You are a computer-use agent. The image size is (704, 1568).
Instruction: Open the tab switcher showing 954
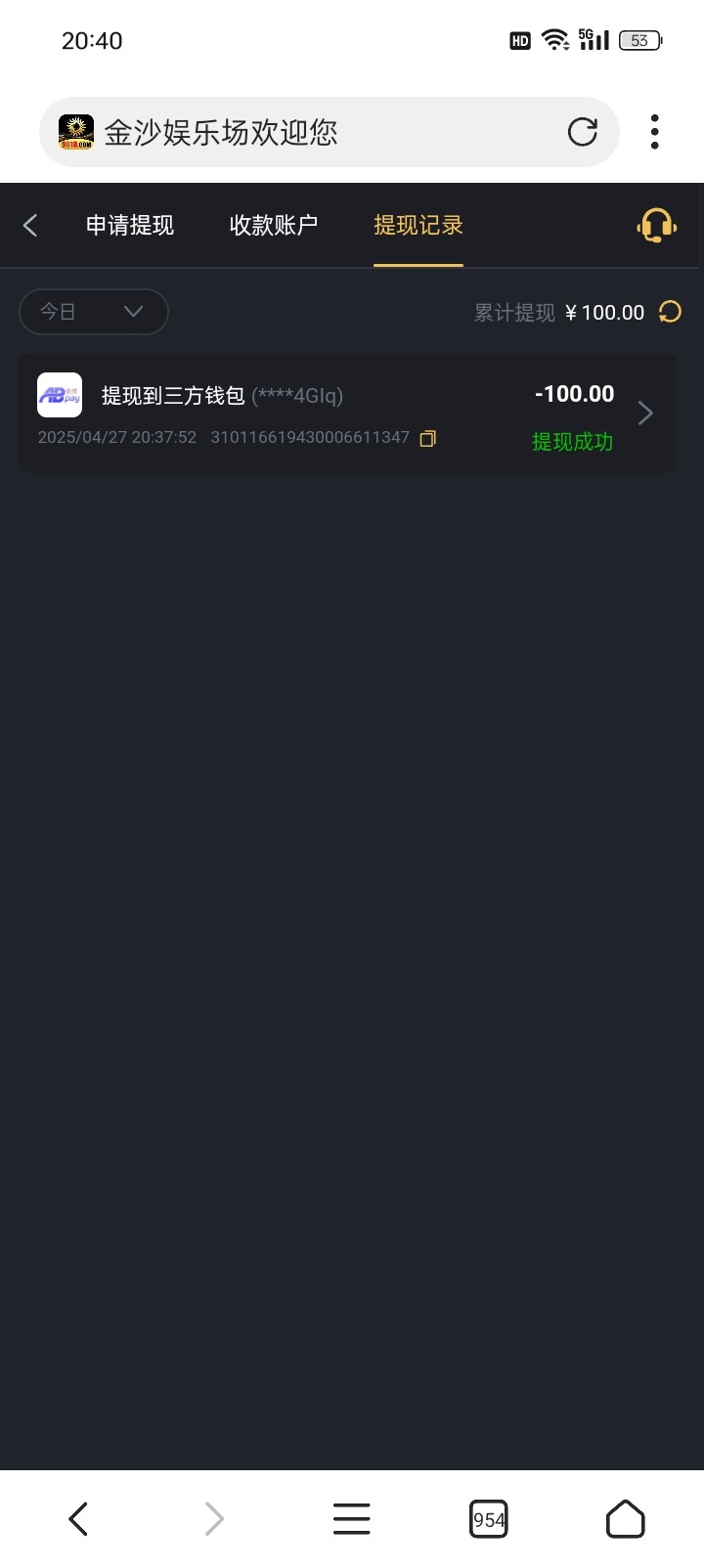click(x=489, y=1519)
